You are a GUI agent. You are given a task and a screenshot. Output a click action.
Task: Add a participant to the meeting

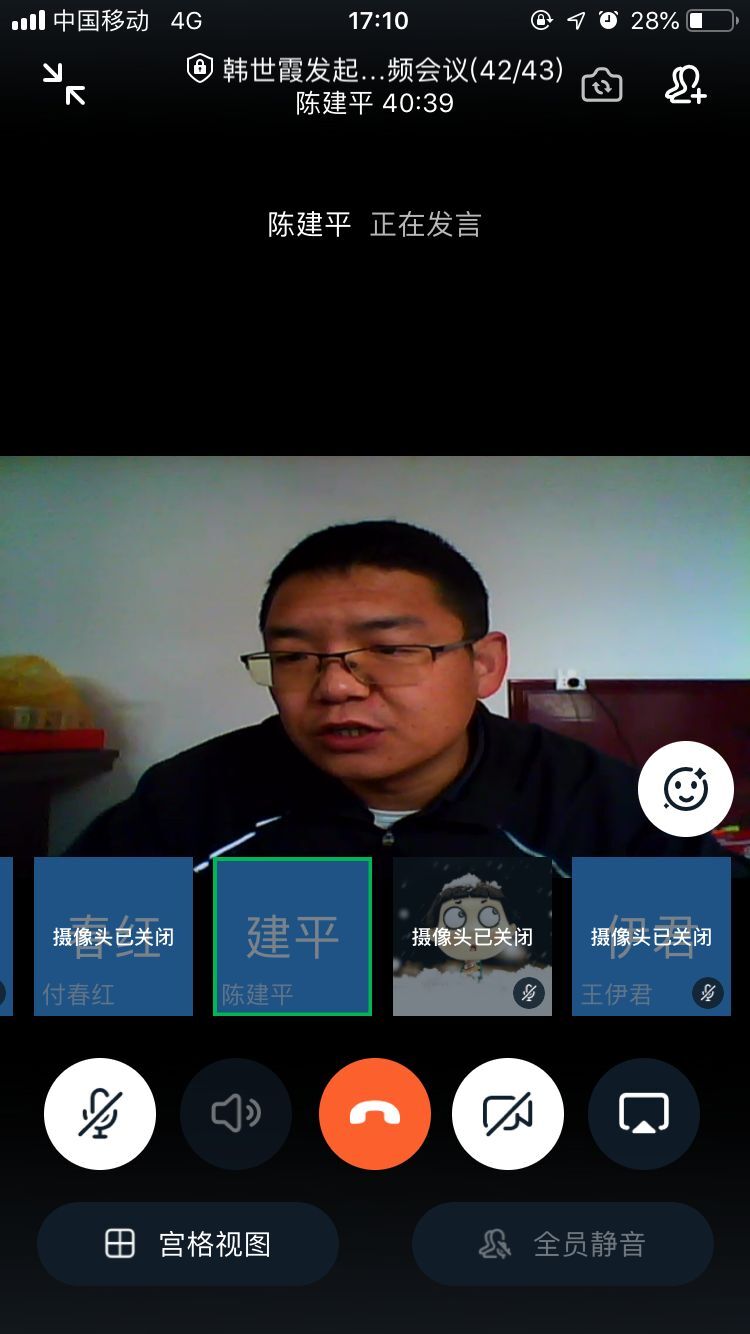[686, 86]
